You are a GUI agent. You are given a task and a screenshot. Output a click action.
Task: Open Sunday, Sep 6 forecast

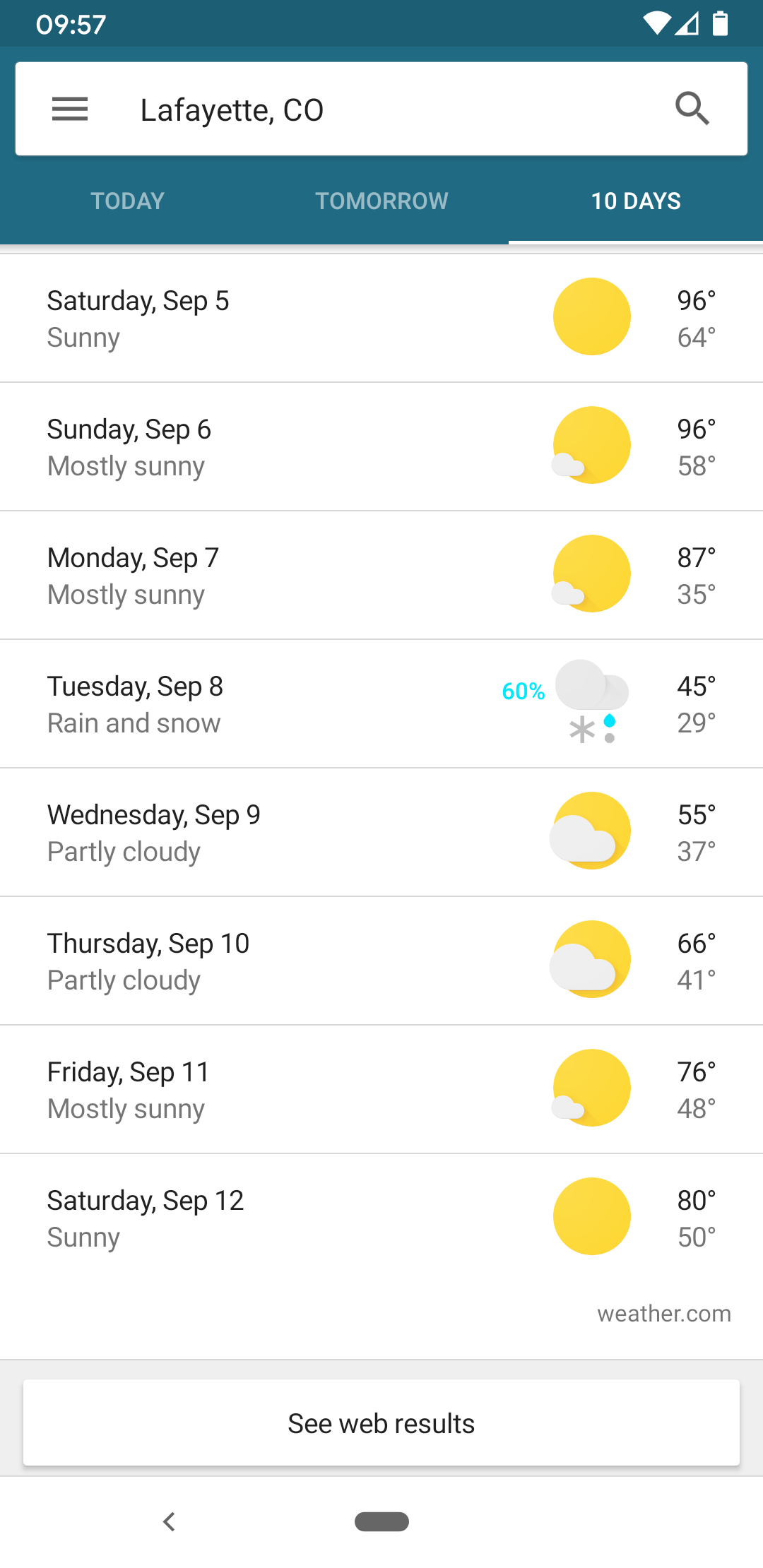[x=381, y=447]
